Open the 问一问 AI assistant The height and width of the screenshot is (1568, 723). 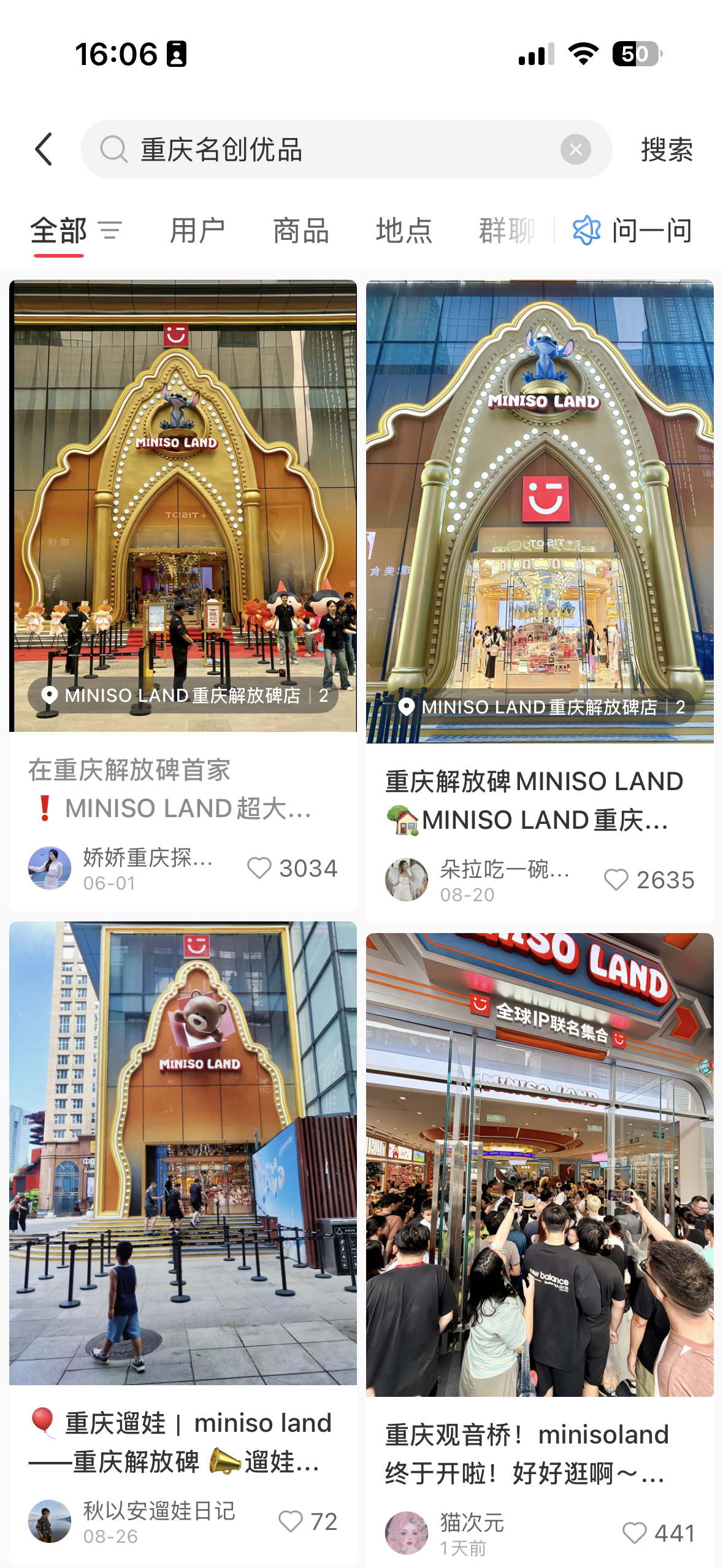point(633,231)
